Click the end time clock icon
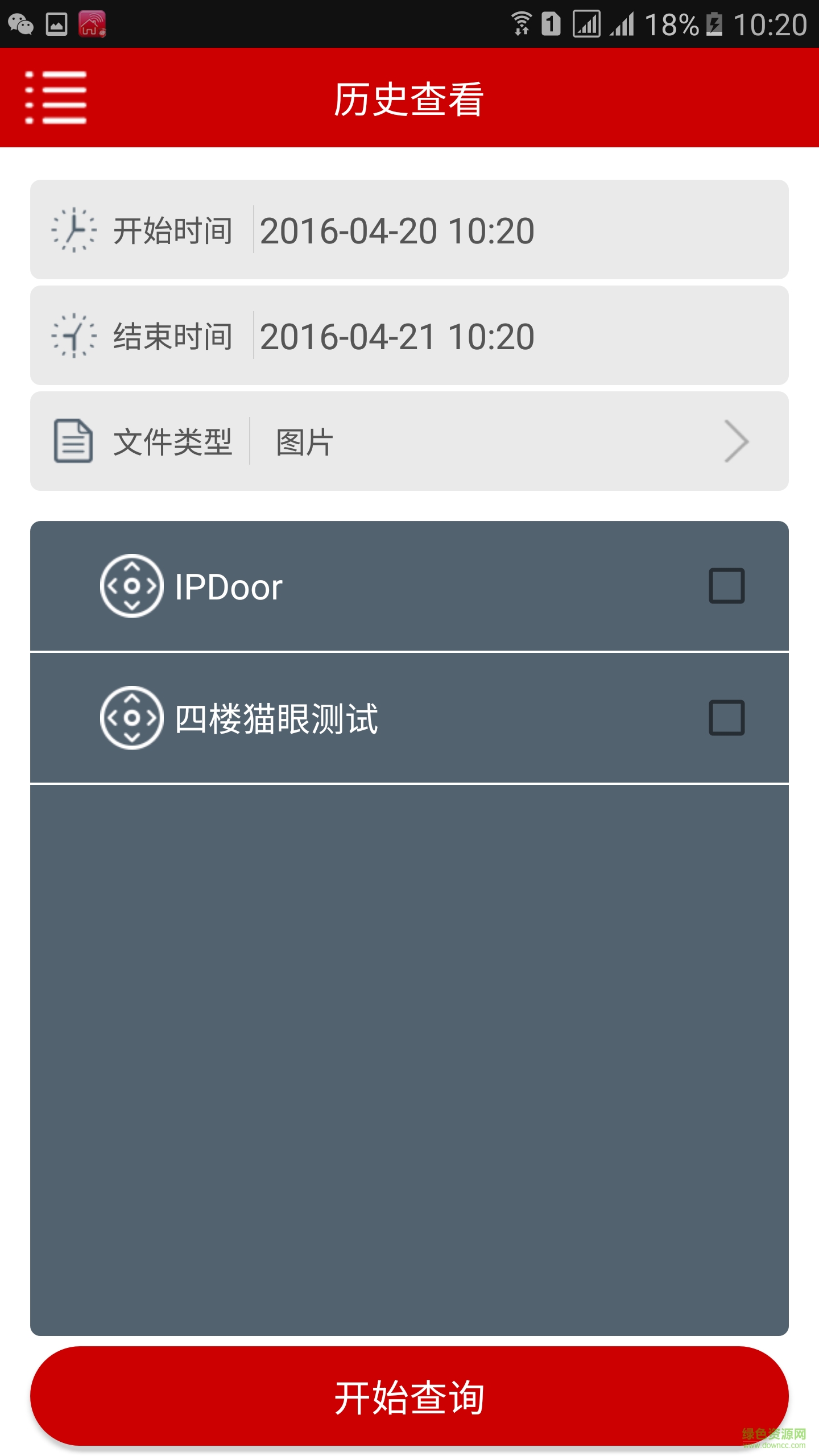The height and width of the screenshot is (1456, 819). pyautogui.click(x=74, y=336)
